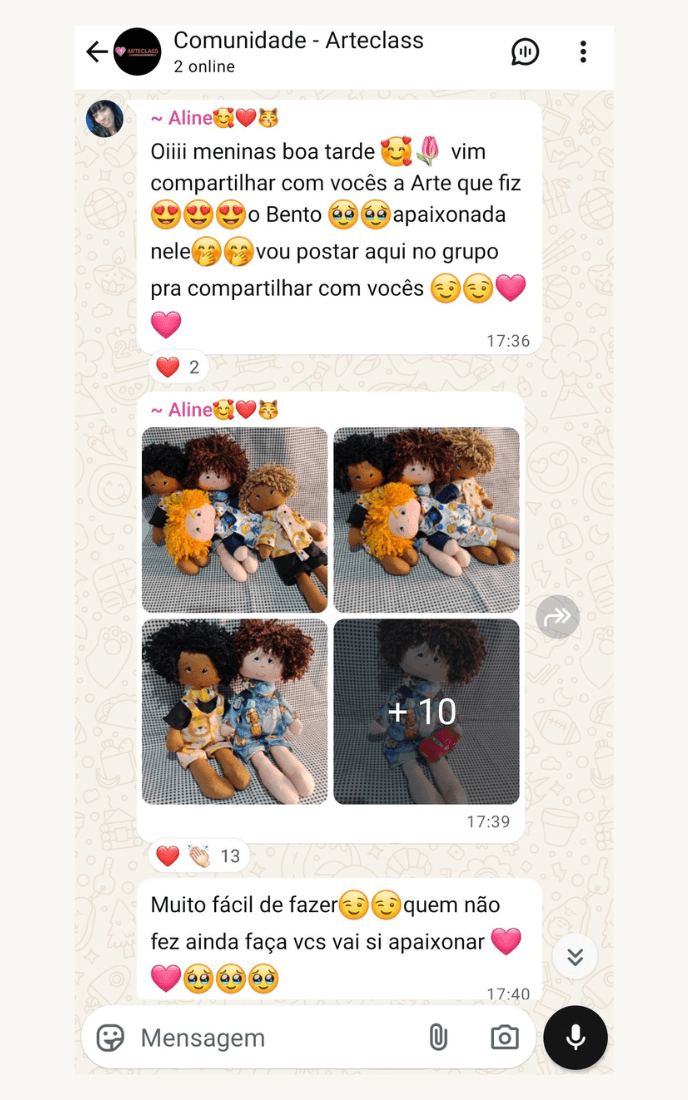The height and width of the screenshot is (1100, 688).
Task: Open Aline's profile picture
Action: click(105, 119)
